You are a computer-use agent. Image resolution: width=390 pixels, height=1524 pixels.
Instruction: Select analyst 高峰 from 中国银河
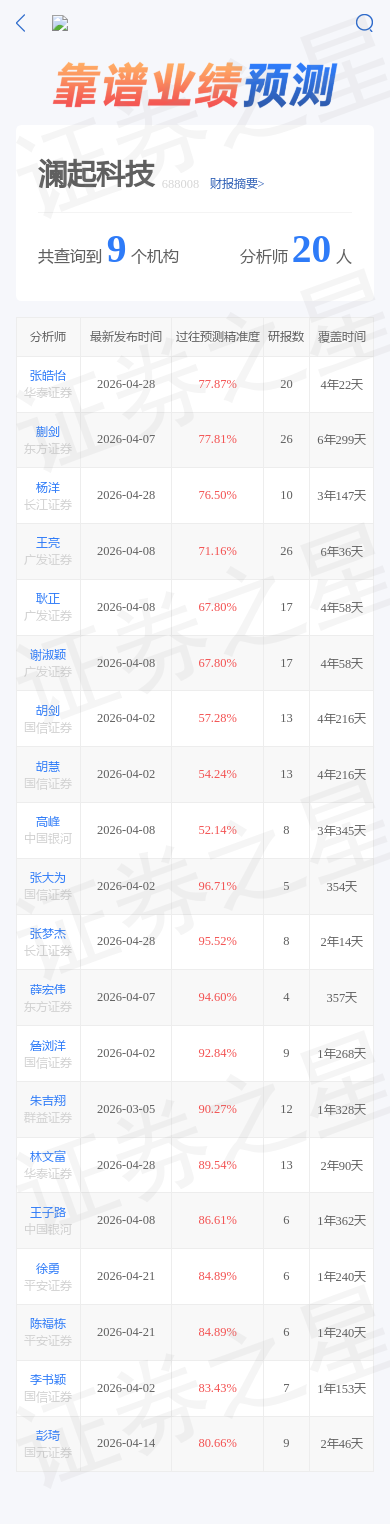pyautogui.click(x=48, y=822)
